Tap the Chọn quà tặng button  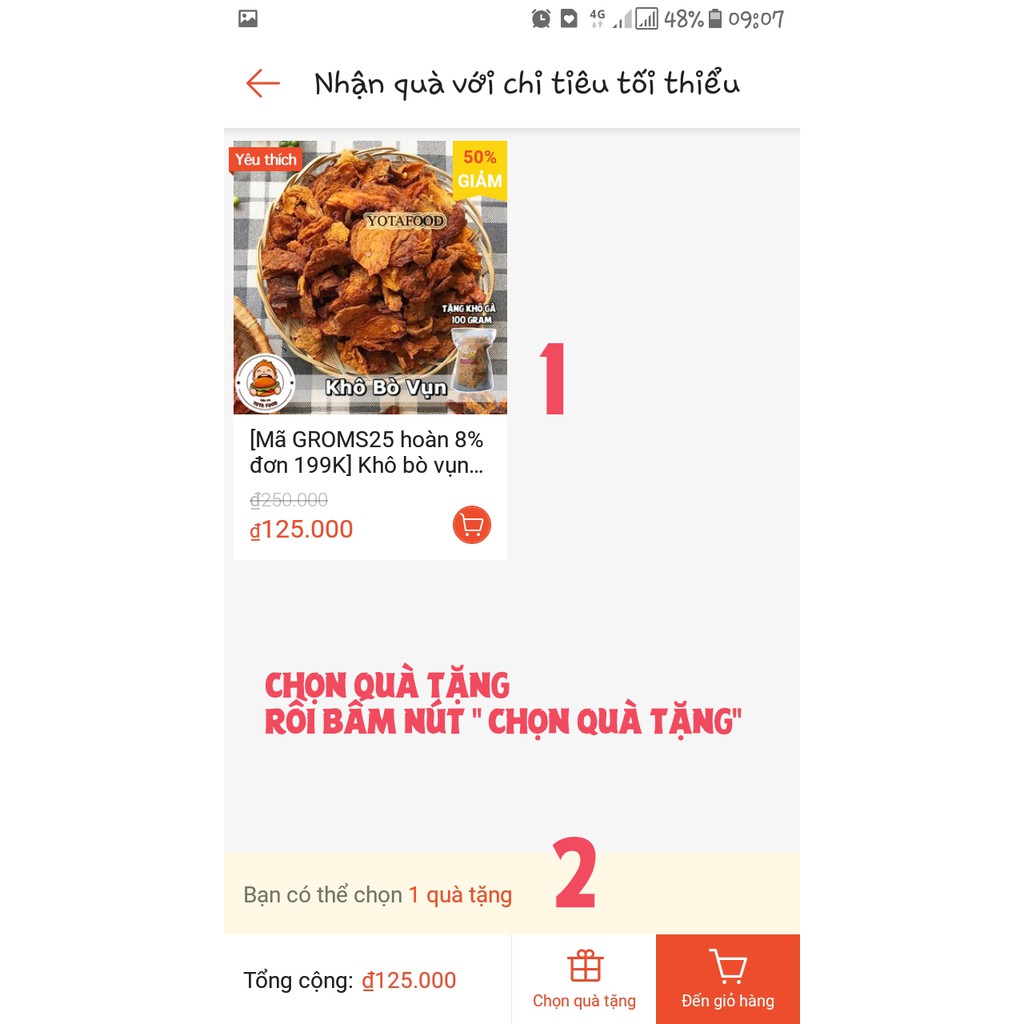[584, 979]
